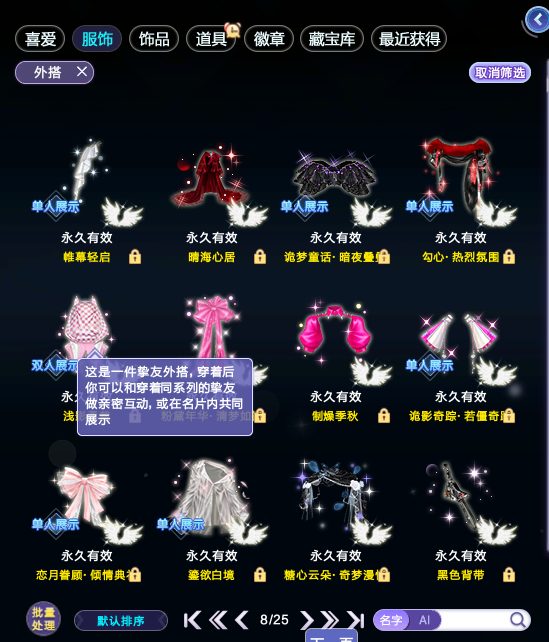Viewport: 549px width, 642px height.
Task: Tap the 取消筛选 button
Action: 500,73
